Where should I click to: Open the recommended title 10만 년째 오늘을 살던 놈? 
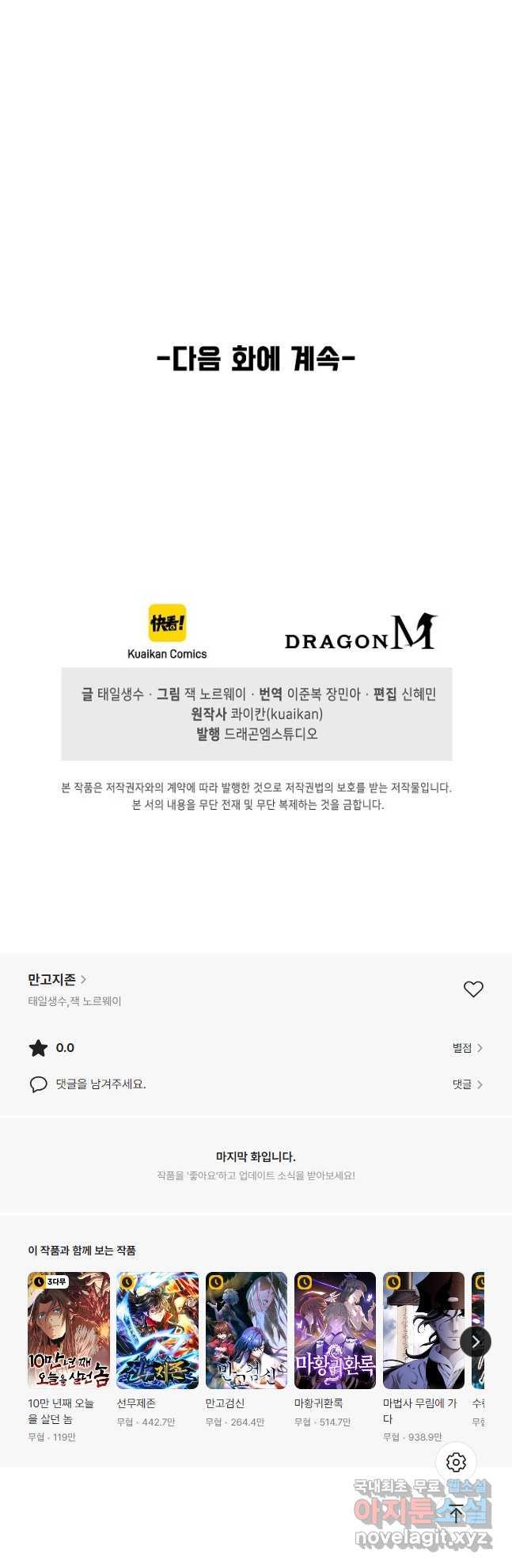pos(69,1331)
